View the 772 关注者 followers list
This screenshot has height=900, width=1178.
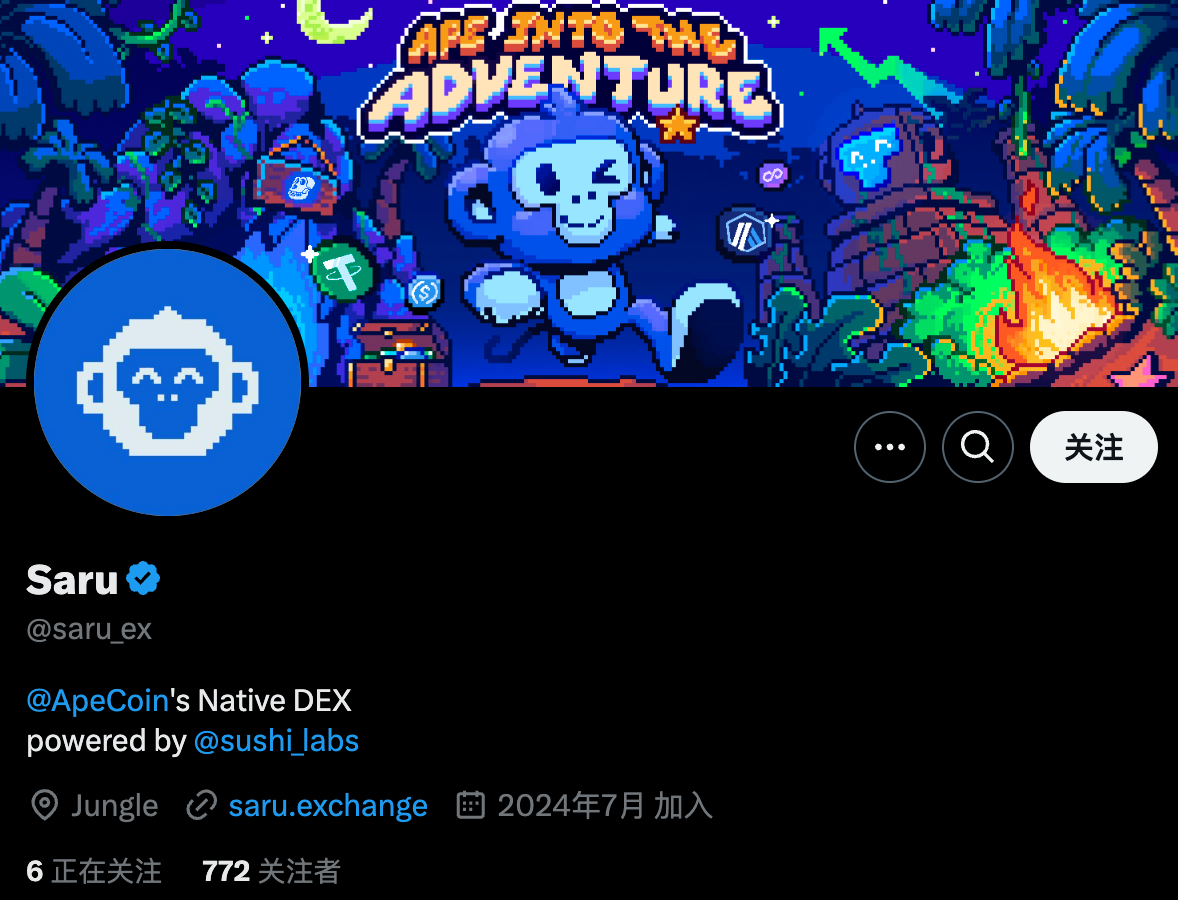(x=271, y=871)
